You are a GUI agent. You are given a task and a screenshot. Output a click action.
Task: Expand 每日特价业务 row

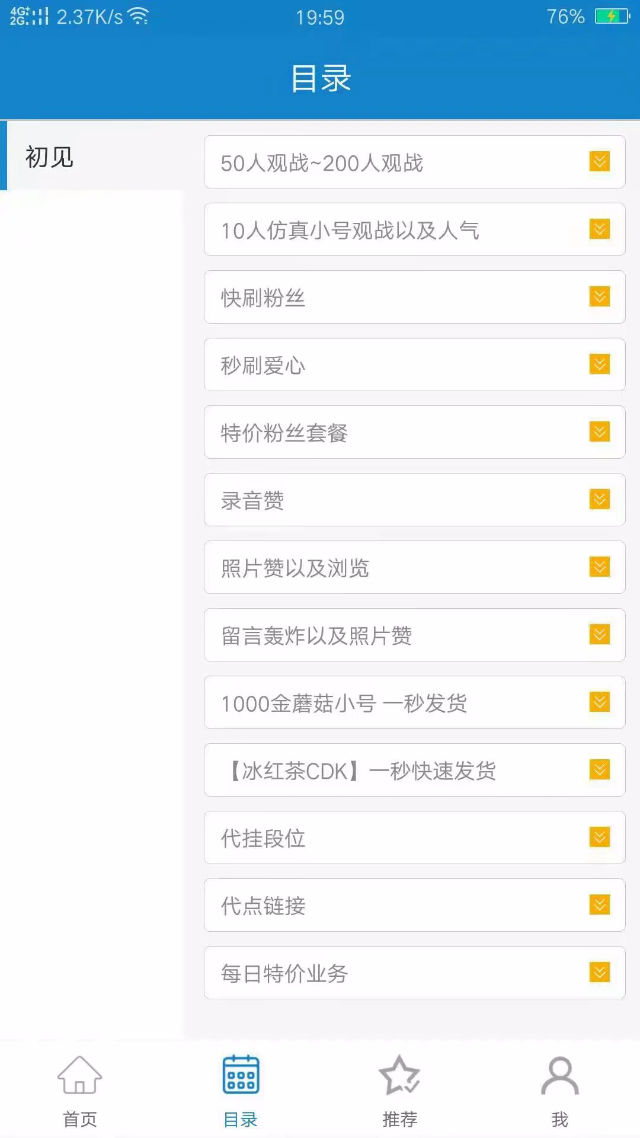(x=414, y=973)
